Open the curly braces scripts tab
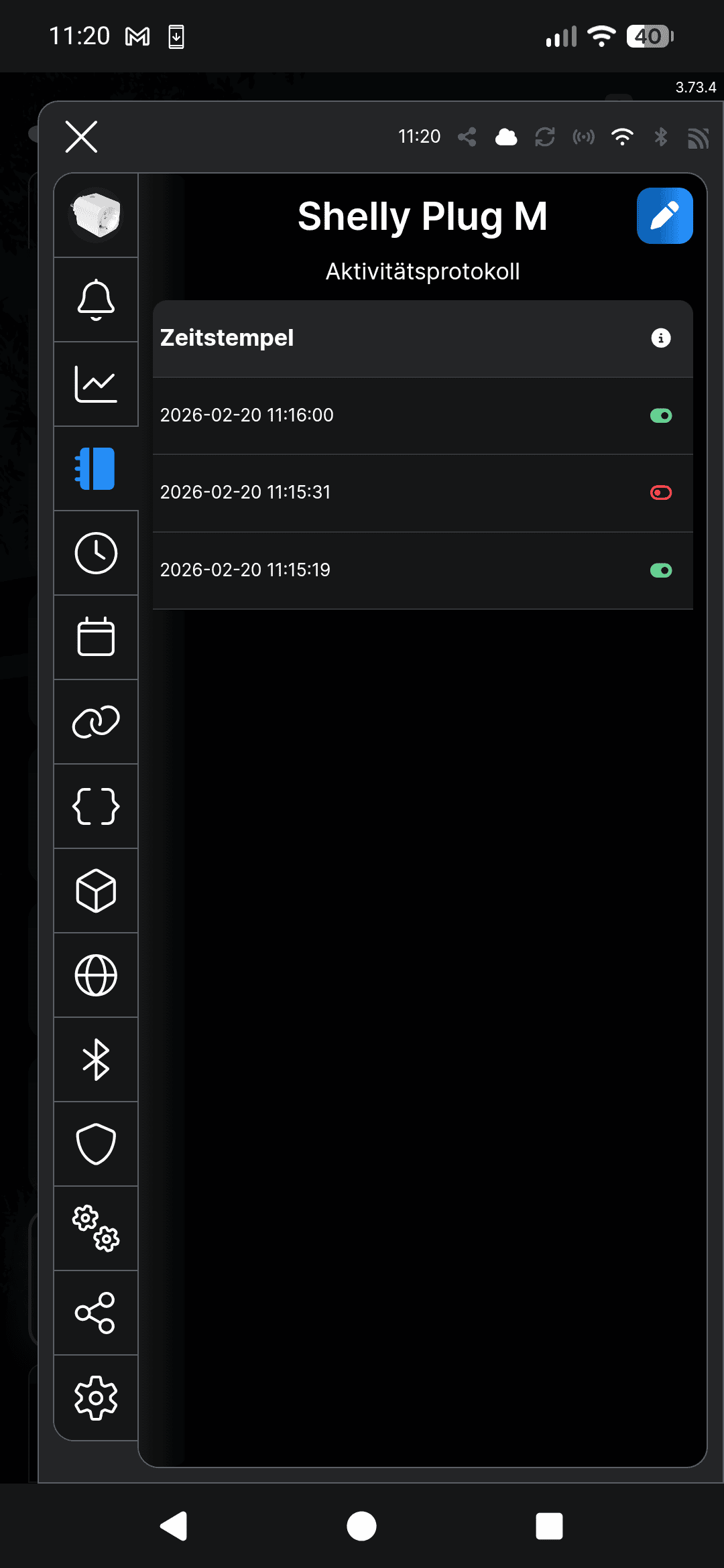 pyautogui.click(x=96, y=806)
